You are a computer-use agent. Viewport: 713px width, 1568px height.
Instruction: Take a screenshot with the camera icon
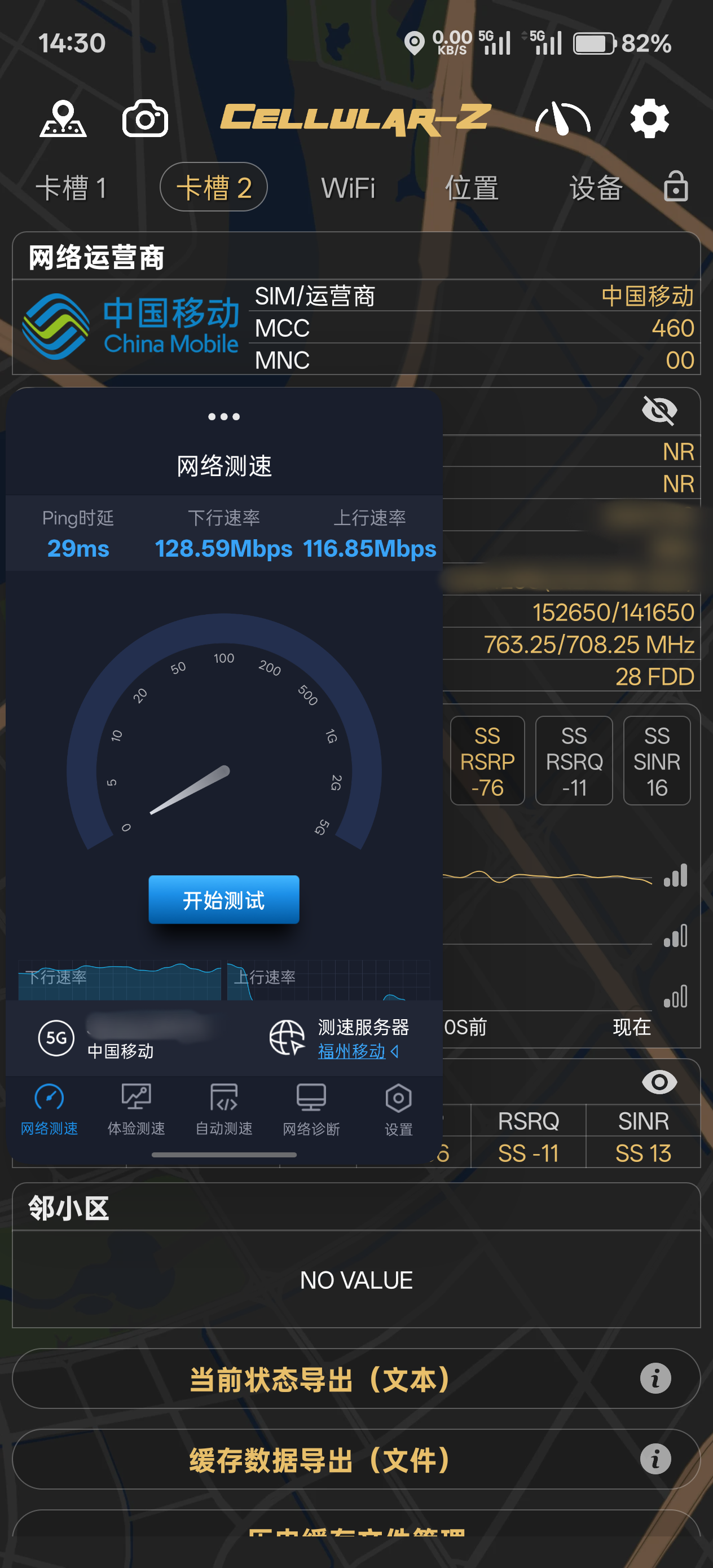pos(145,118)
